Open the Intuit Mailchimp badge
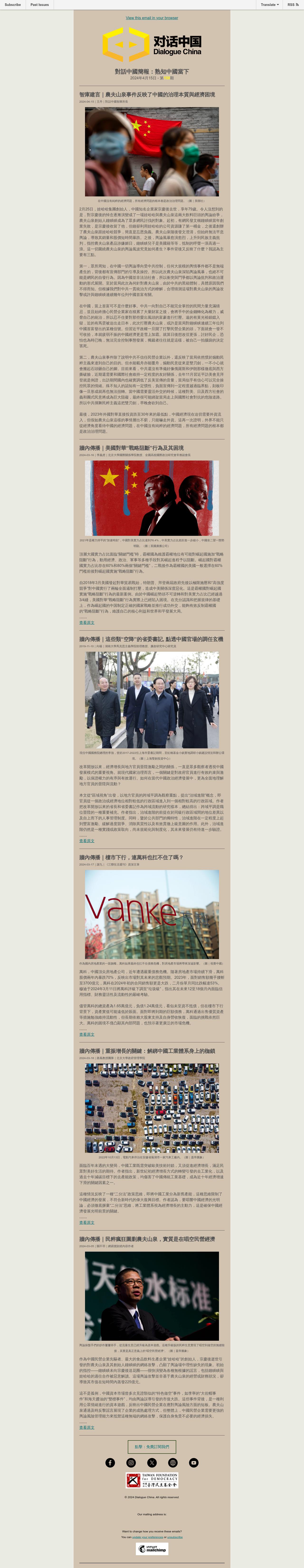This screenshot has height=1568, width=304. point(152,1549)
